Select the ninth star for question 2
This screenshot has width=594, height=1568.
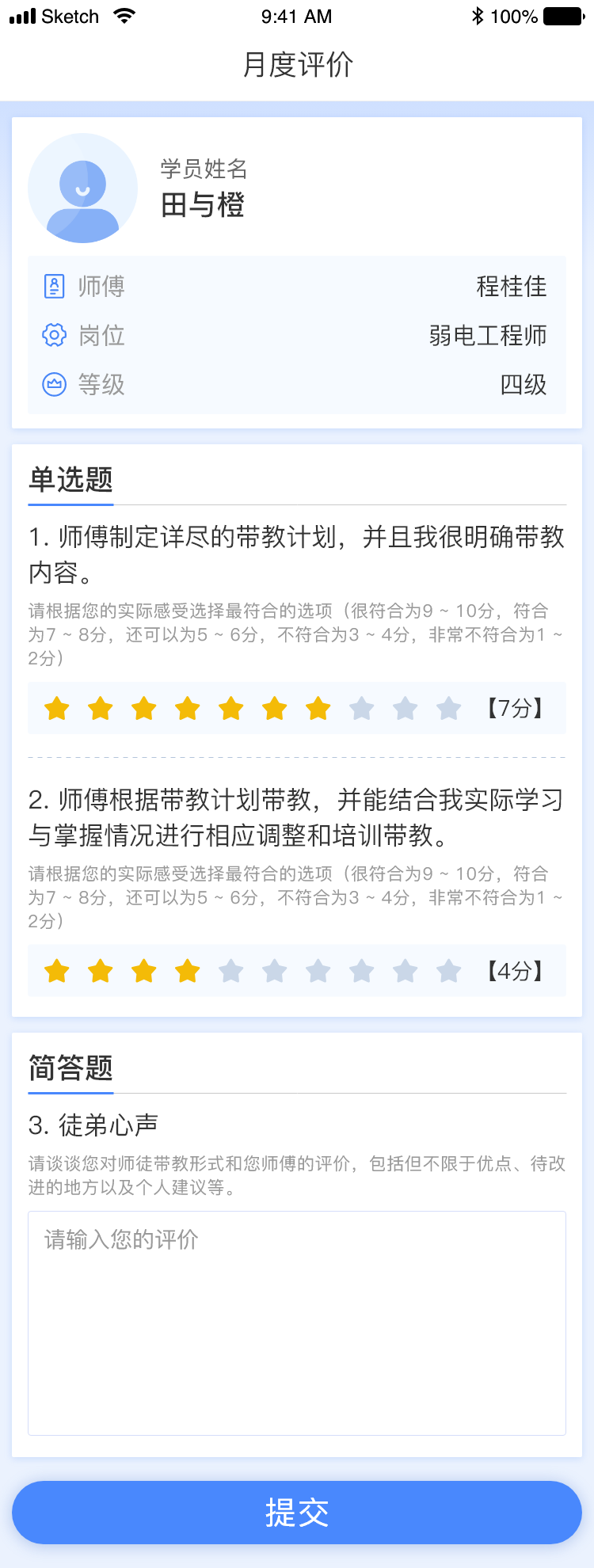pos(406,971)
